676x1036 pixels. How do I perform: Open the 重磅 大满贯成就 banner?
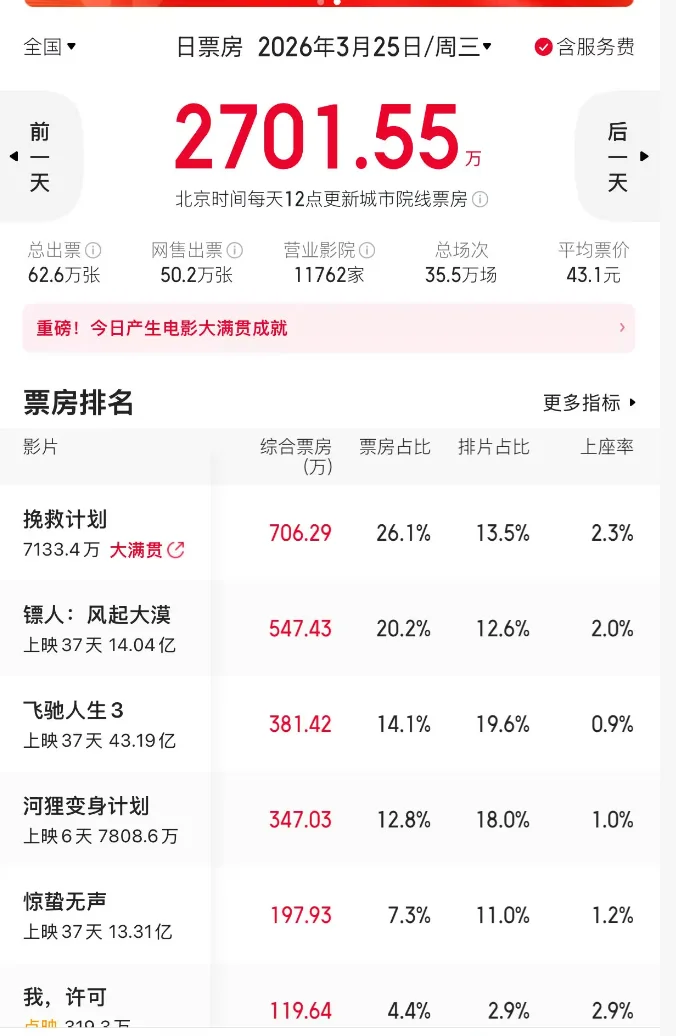coord(328,328)
